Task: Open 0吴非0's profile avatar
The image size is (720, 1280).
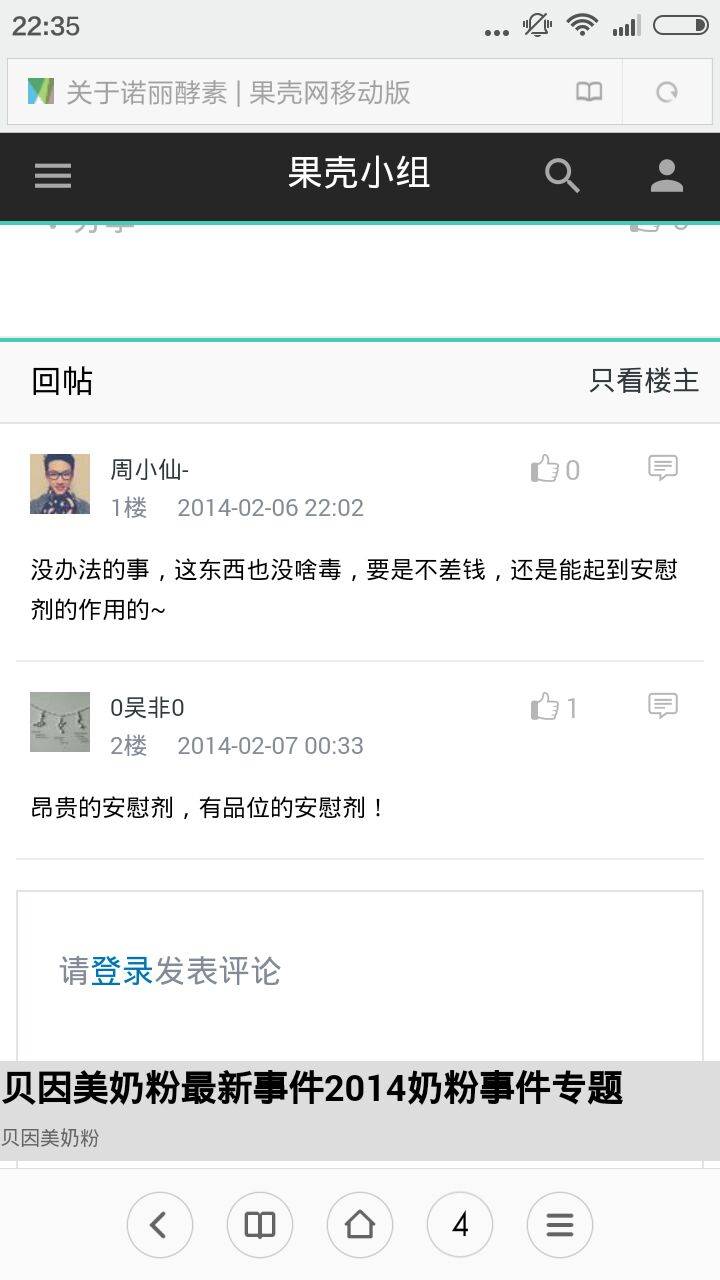Action: tap(60, 722)
